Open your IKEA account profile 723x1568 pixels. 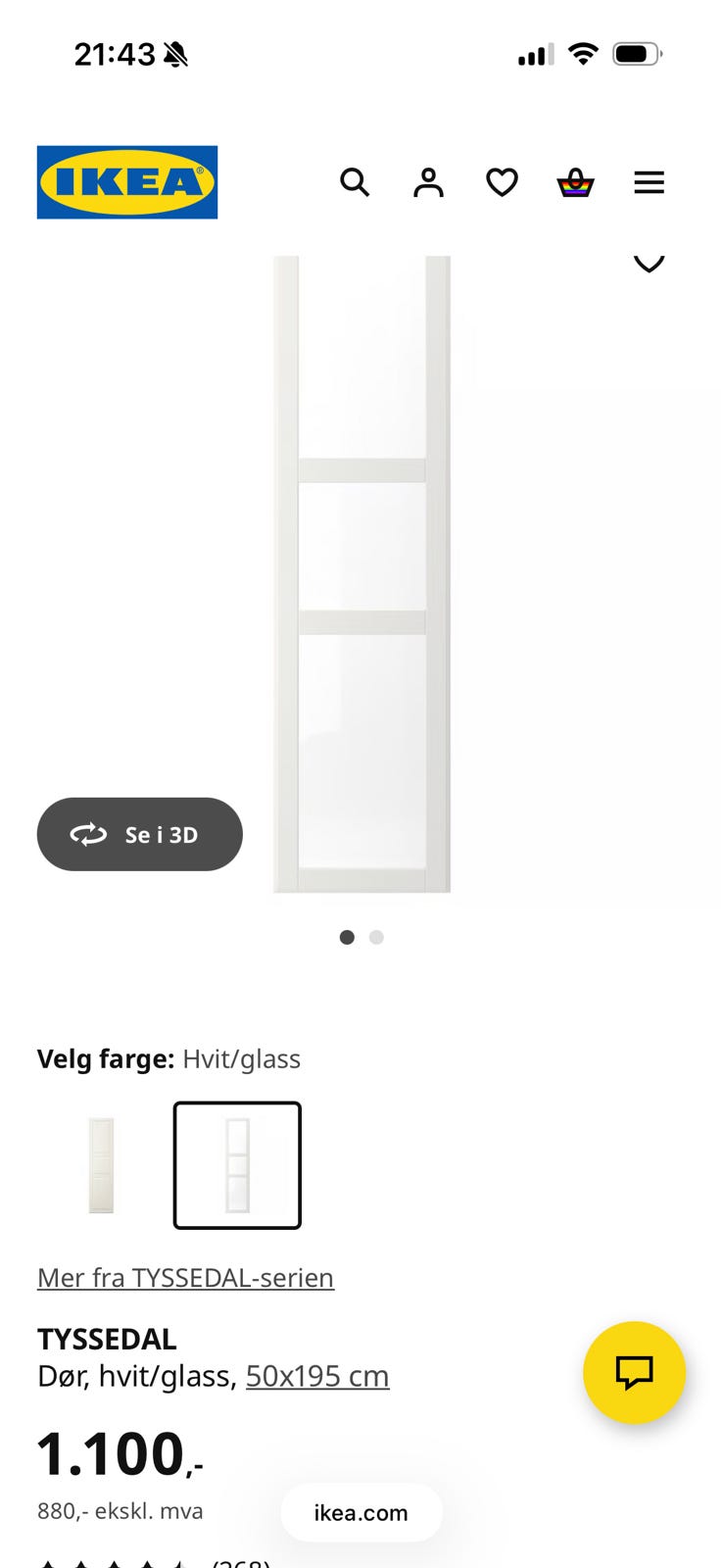tap(428, 182)
